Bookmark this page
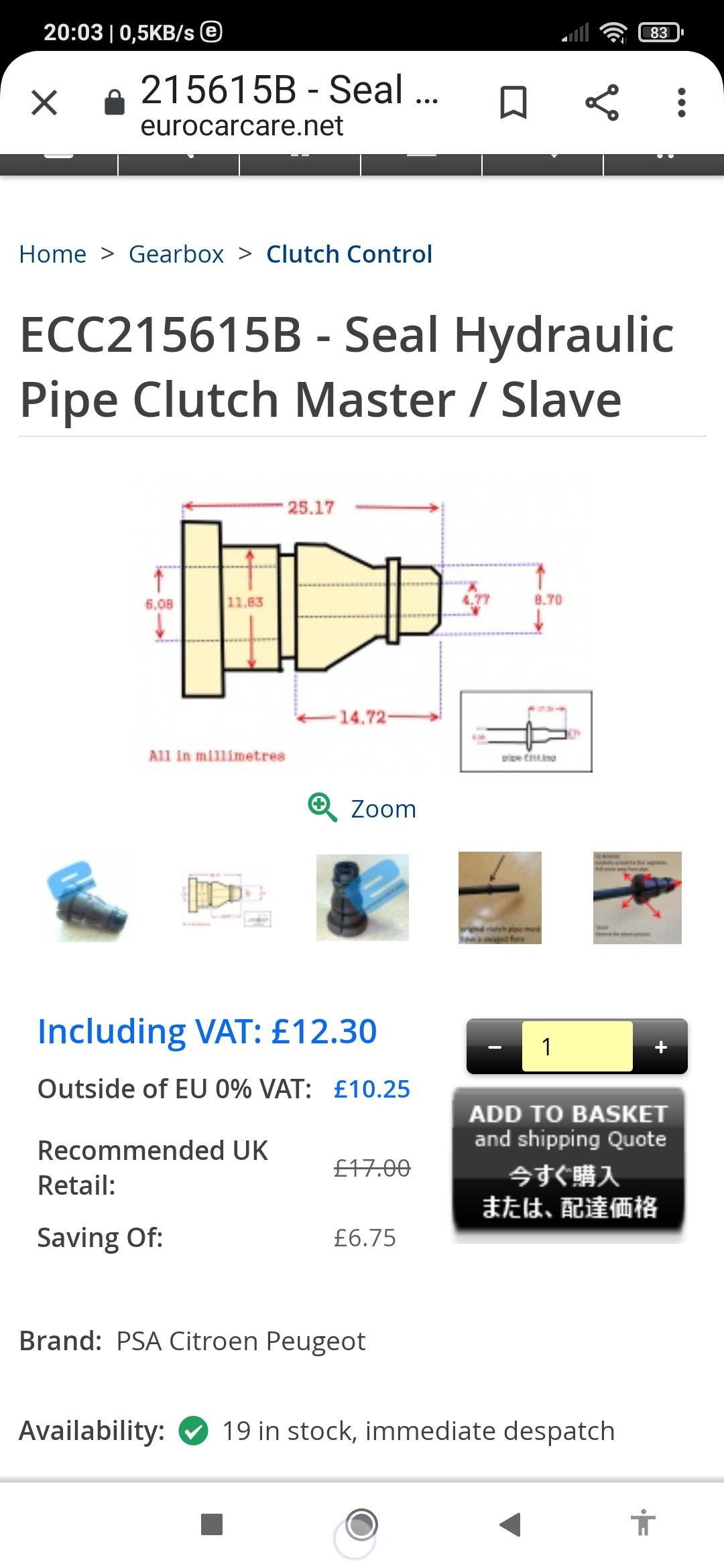The width and height of the screenshot is (724, 1568). 514,103
